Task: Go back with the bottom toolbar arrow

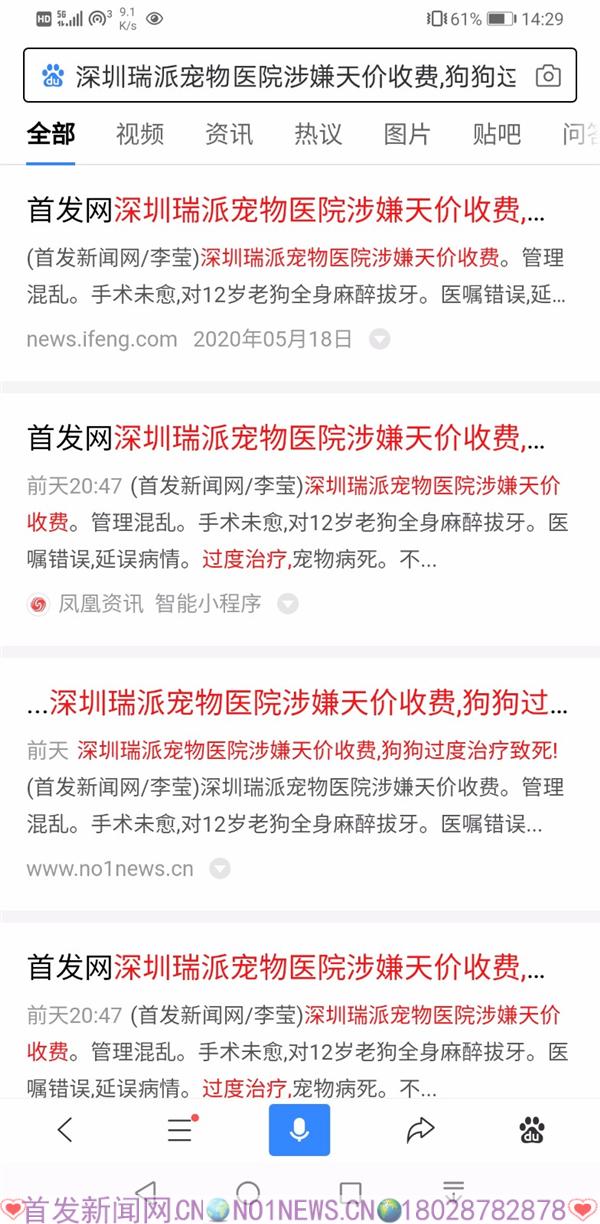Action: (x=66, y=1130)
